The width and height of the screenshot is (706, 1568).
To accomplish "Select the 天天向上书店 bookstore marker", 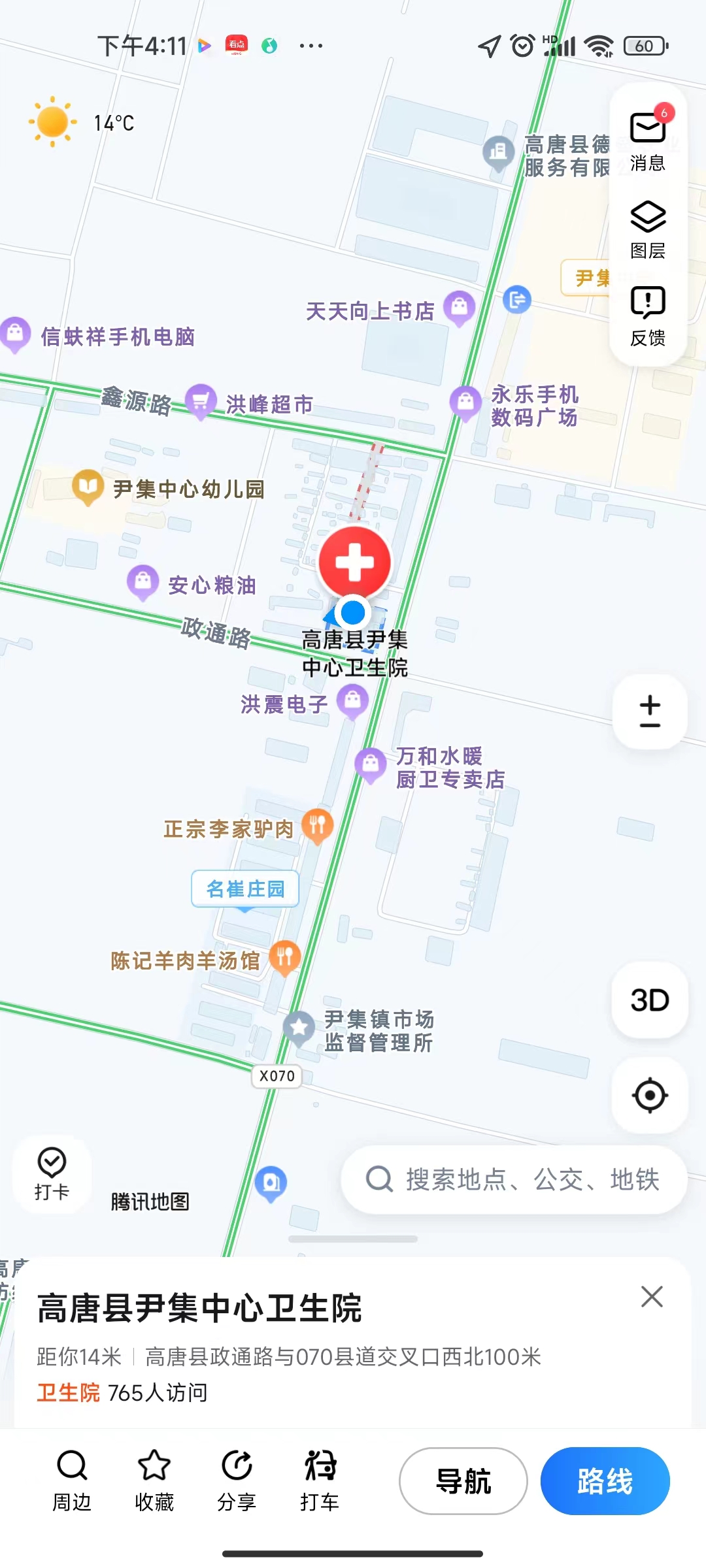I will (x=460, y=307).
